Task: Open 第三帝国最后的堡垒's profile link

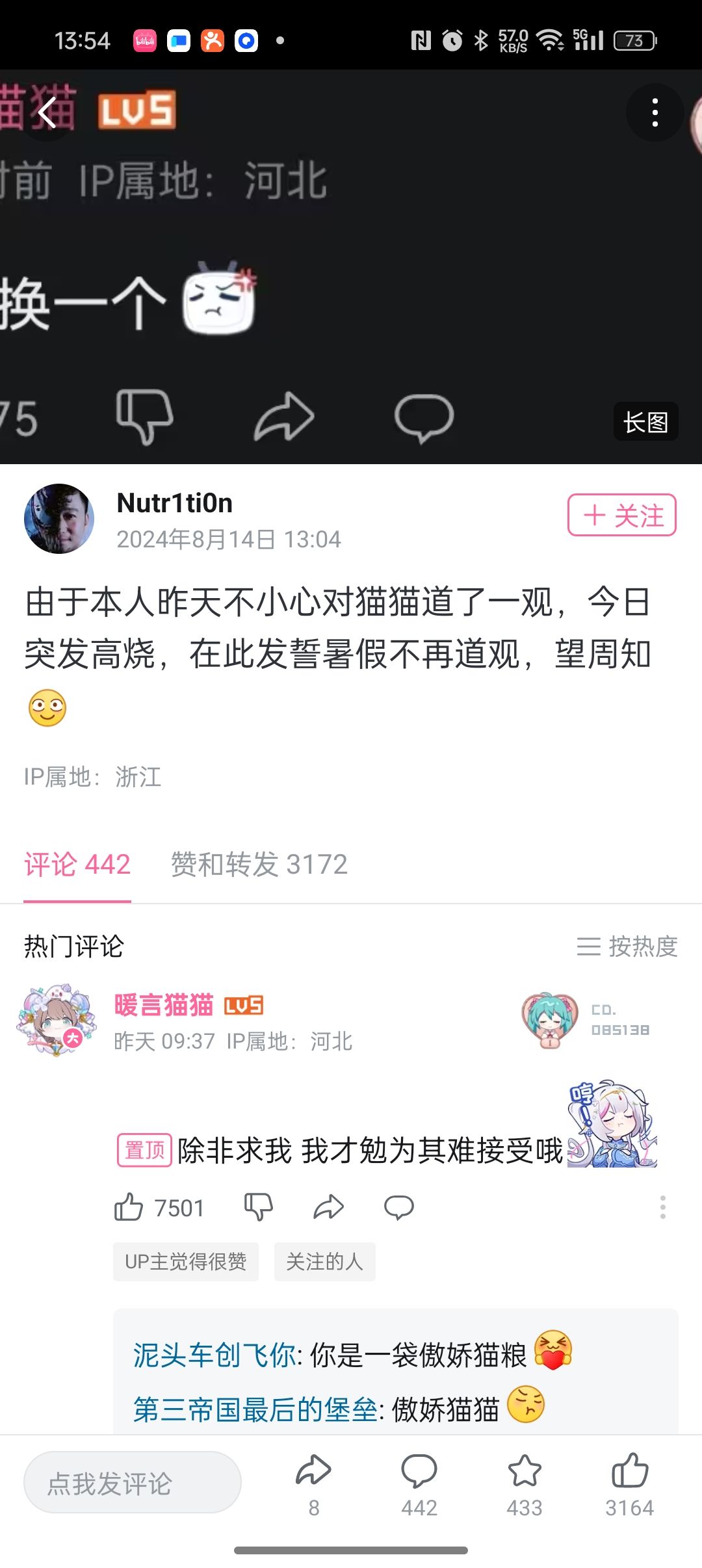Action: [255, 1409]
